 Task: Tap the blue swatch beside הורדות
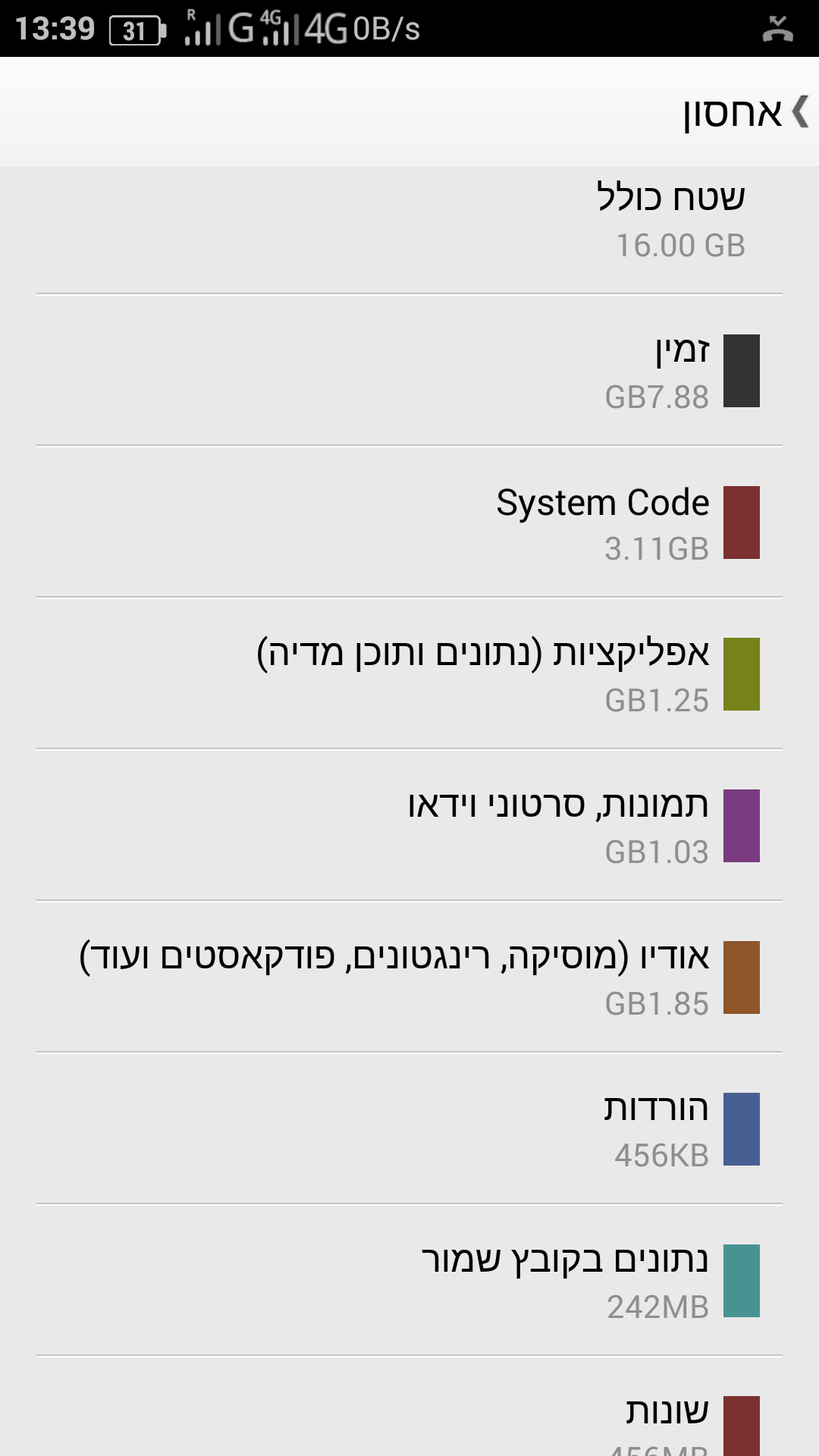(742, 1128)
